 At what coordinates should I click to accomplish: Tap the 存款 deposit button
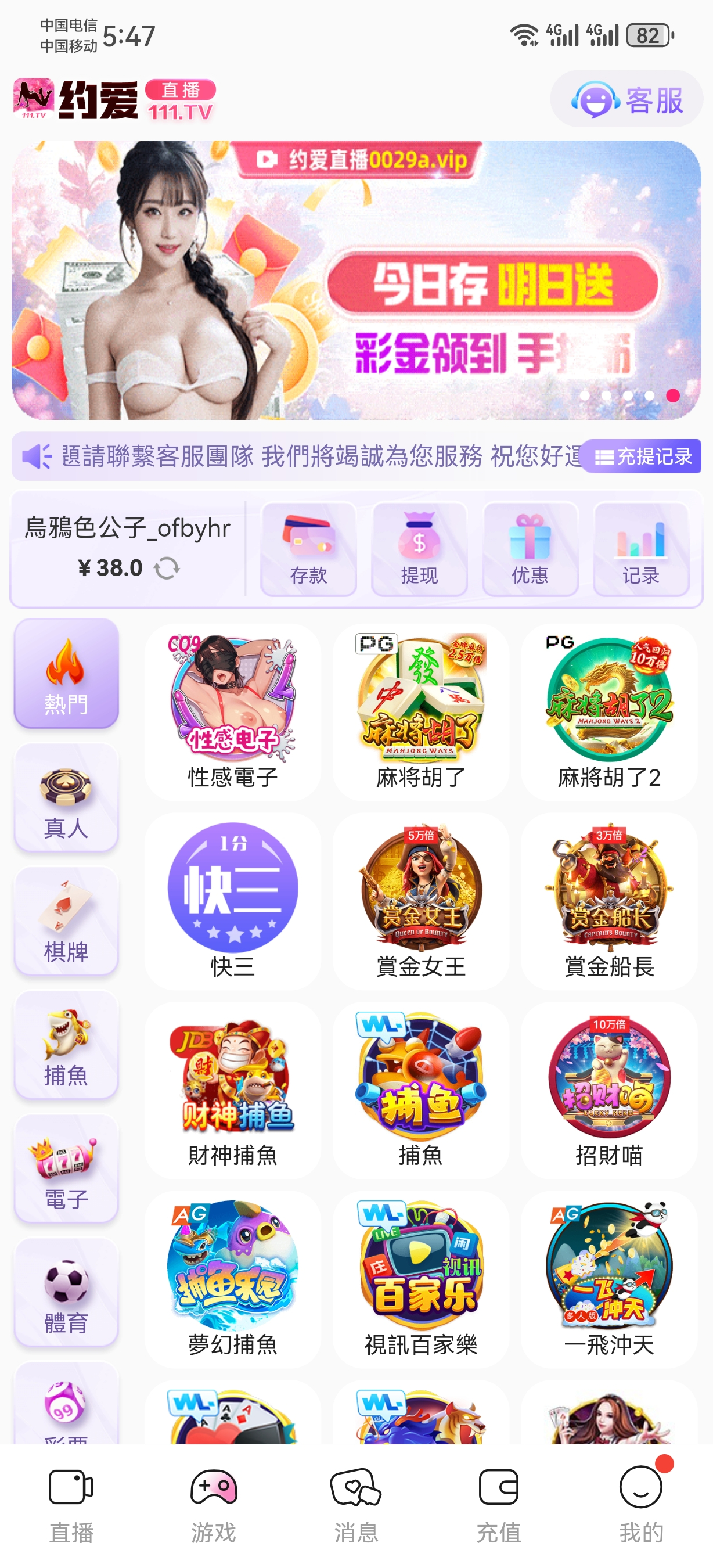308,549
